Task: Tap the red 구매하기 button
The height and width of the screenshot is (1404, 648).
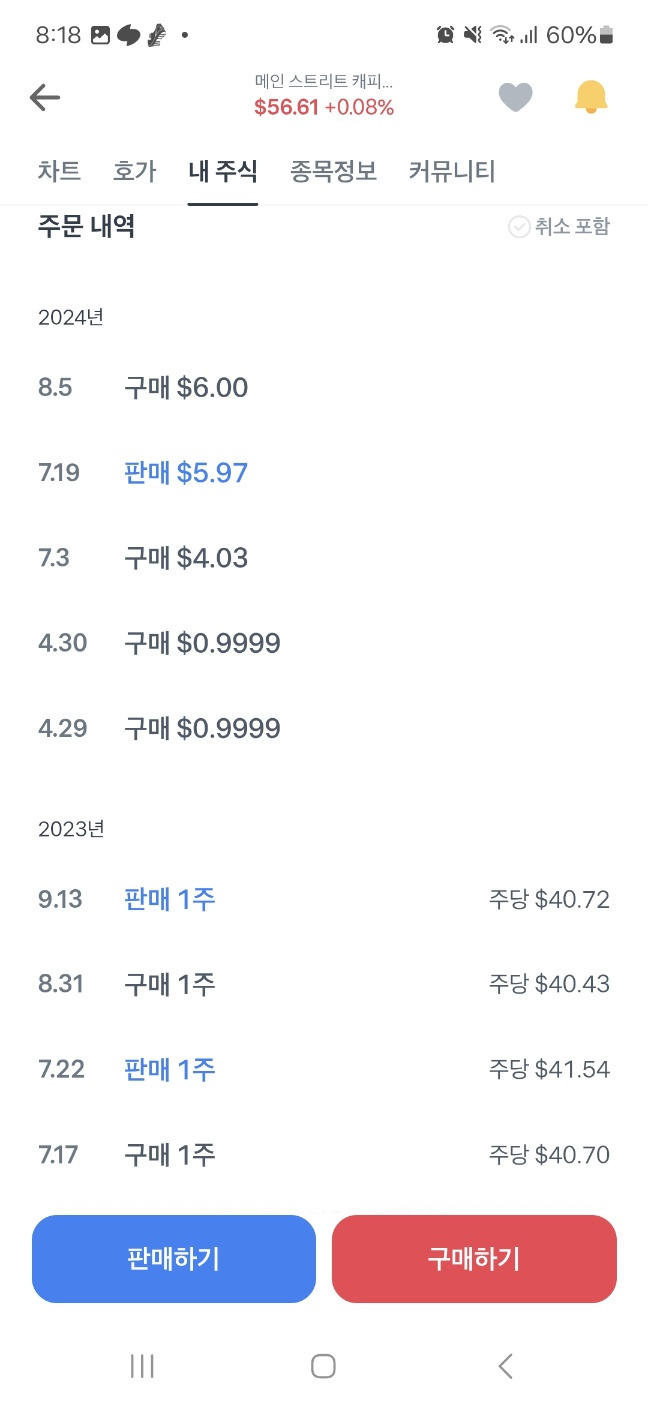Action: [x=474, y=1259]
